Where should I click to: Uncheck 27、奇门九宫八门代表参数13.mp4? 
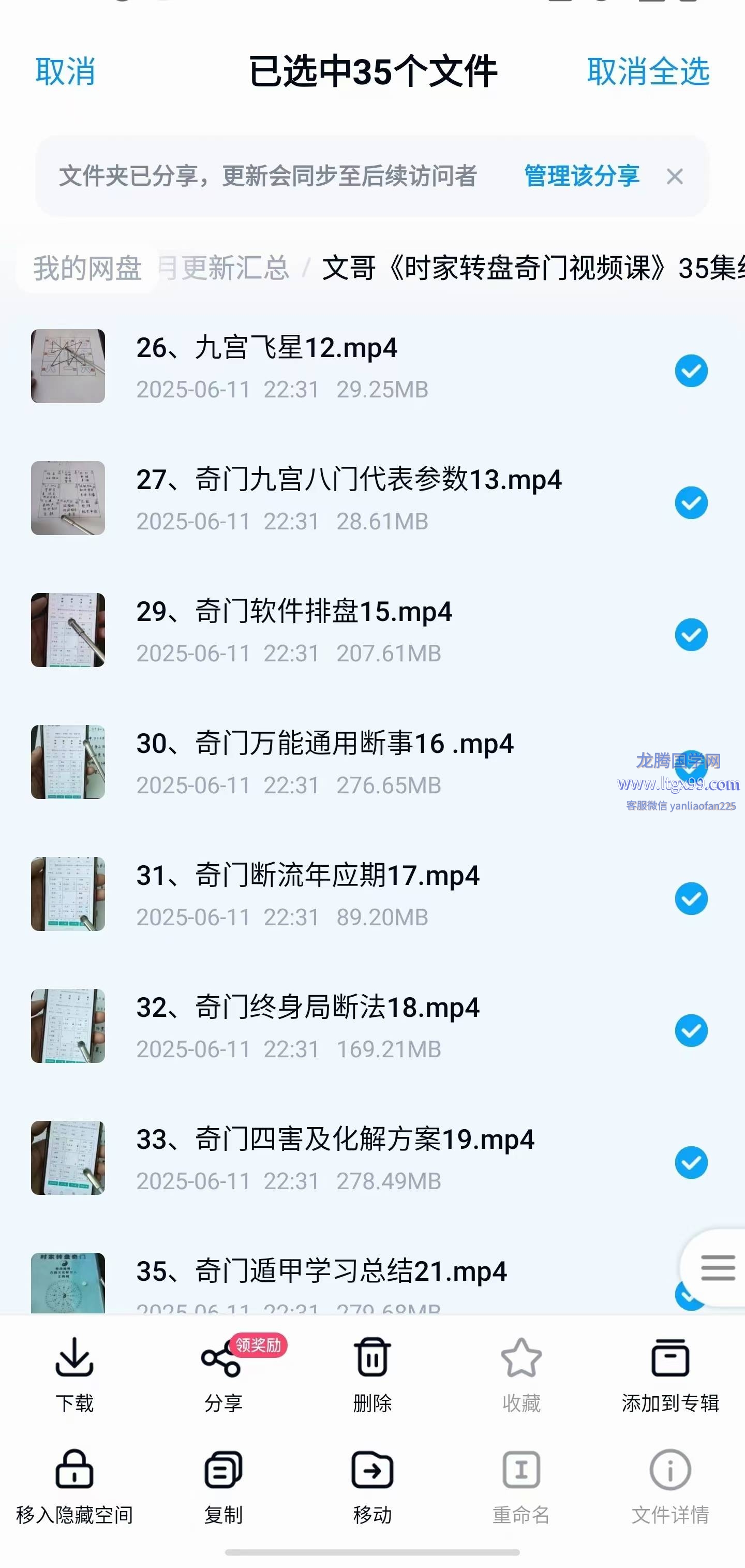click(x=691, y=503)
